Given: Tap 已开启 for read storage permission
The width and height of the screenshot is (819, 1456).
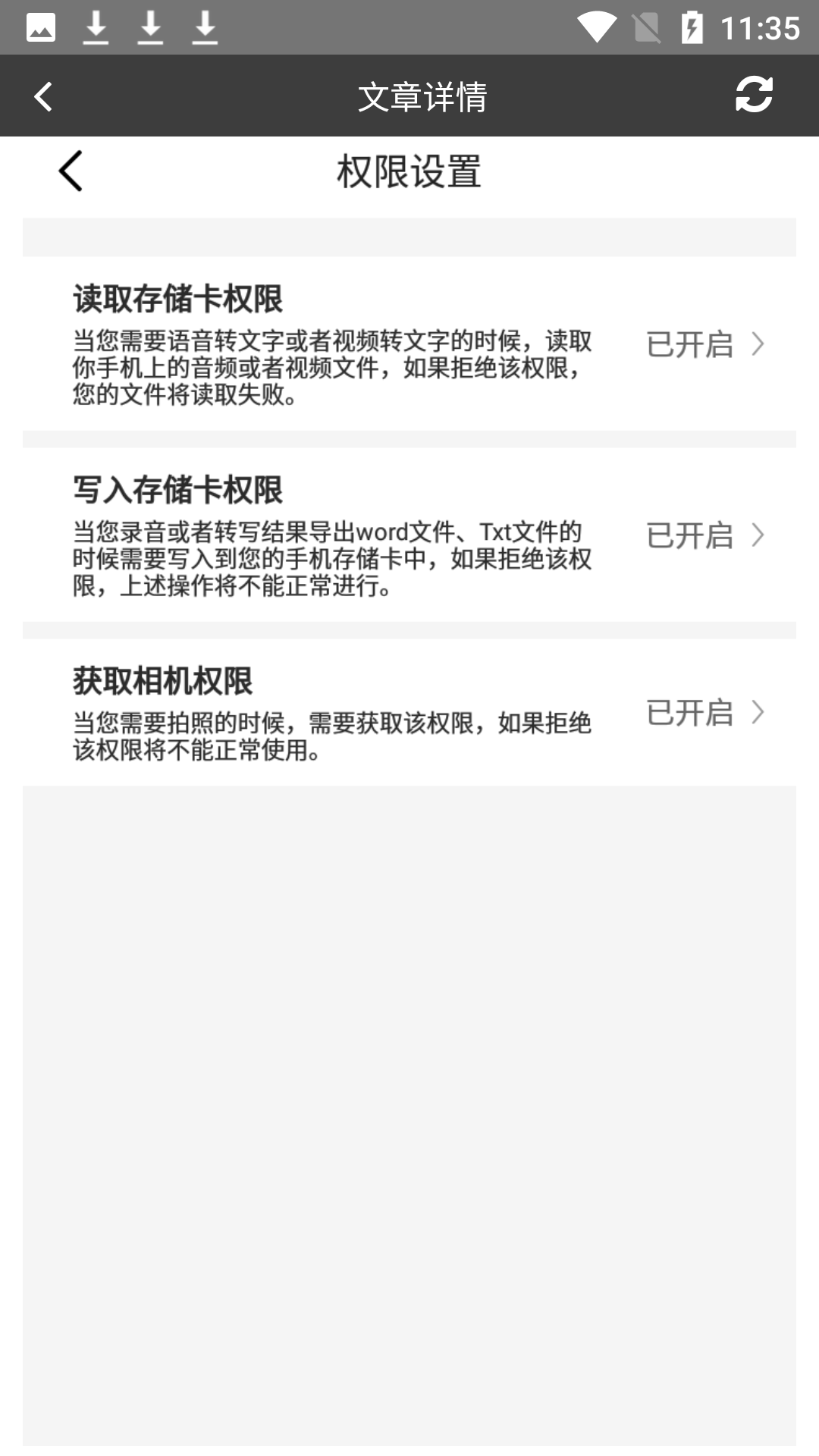Looking at the screenshot, I should tap(691, 345).
